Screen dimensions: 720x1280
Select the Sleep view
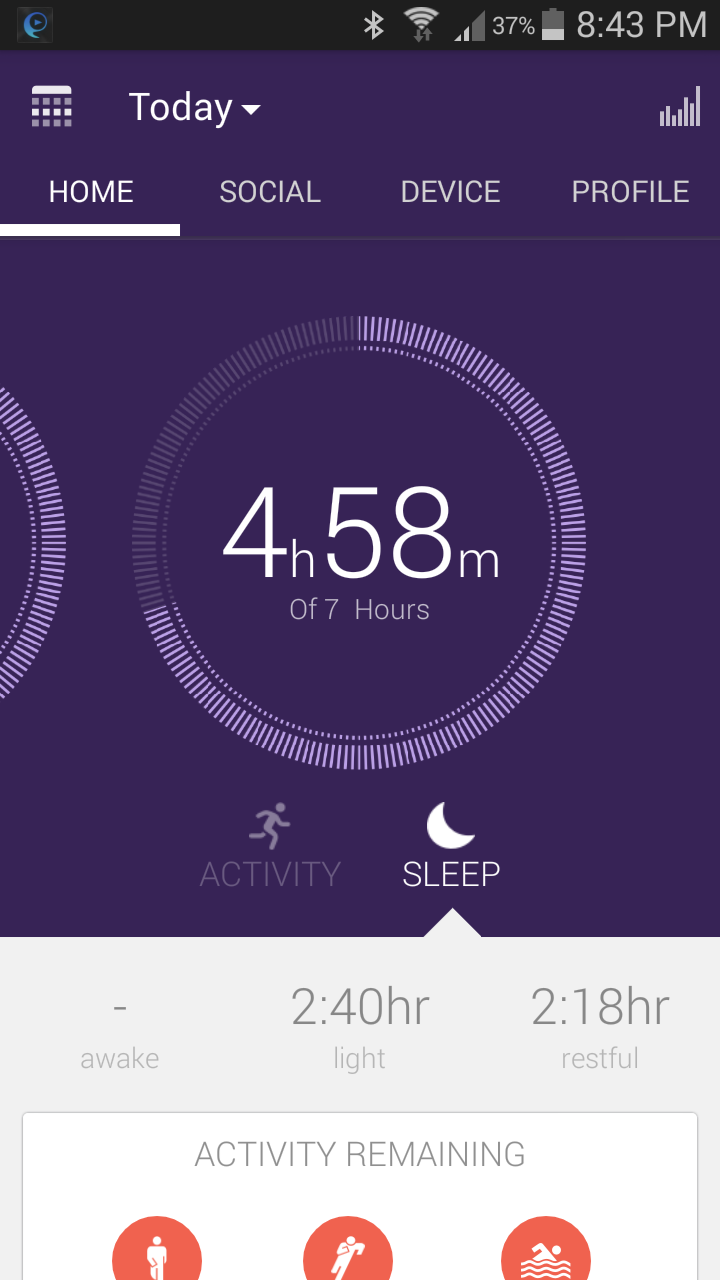pos(451,846)
